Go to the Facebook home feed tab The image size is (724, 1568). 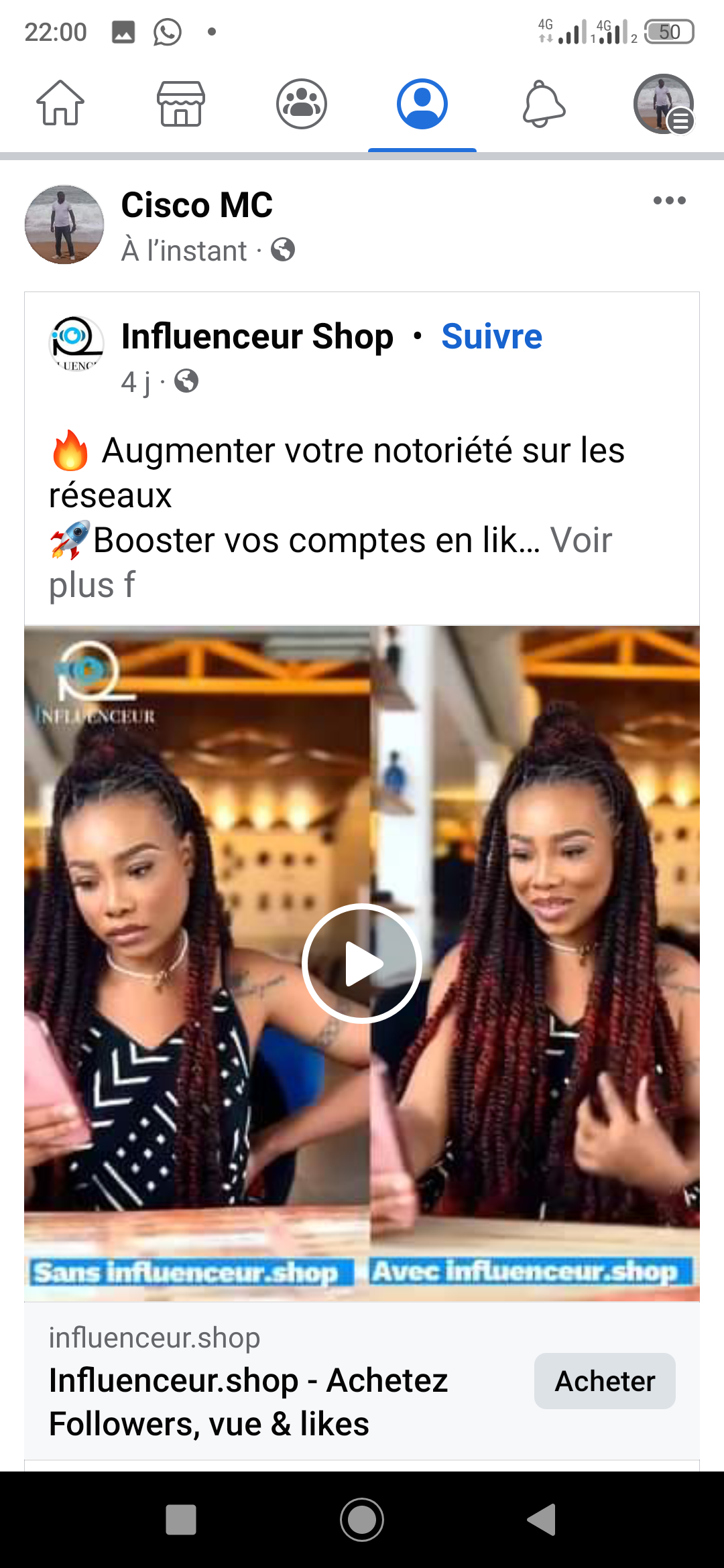click(x=60, y=104)
